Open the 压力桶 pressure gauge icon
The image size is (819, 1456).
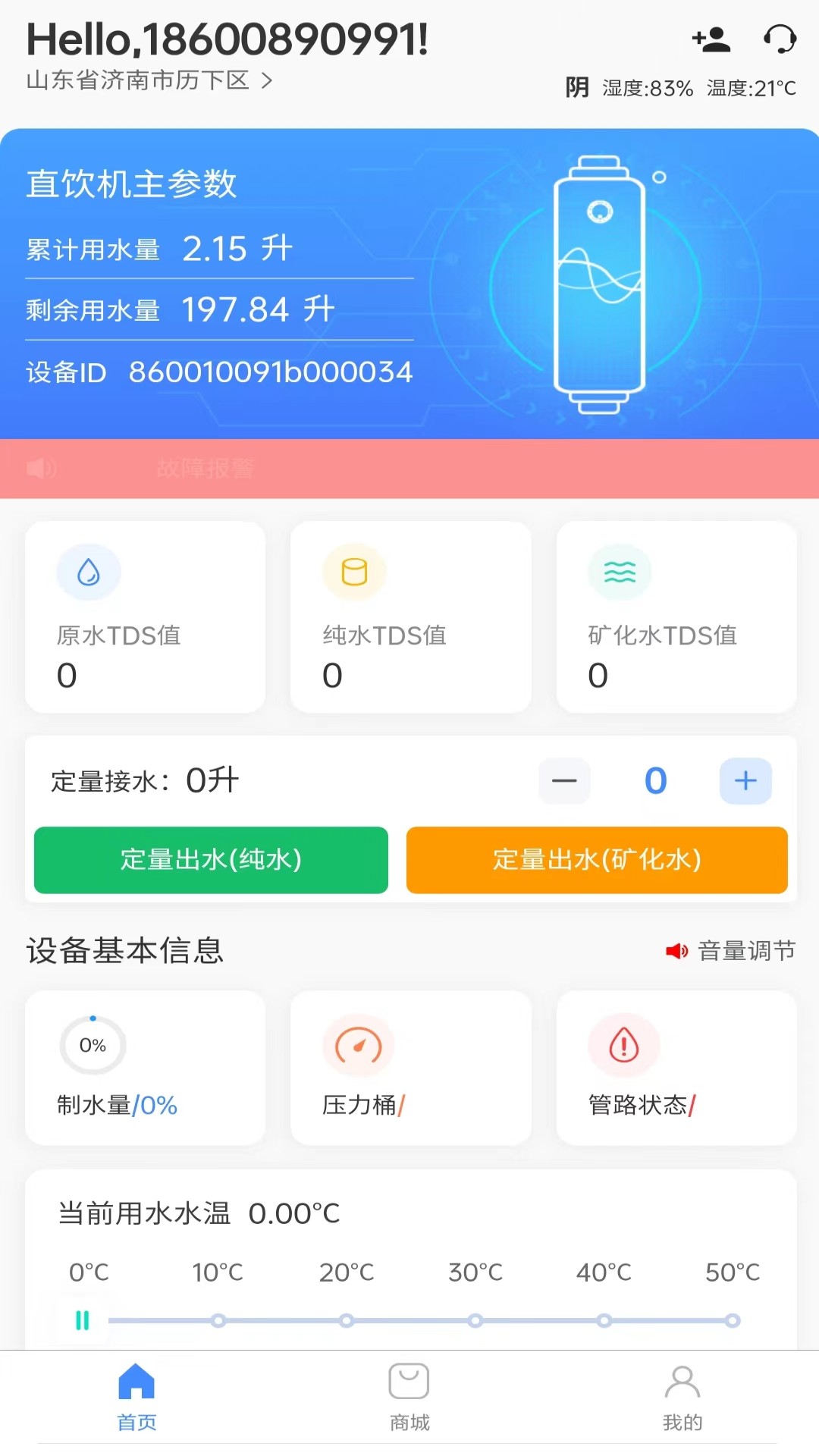coord(357,1045)
